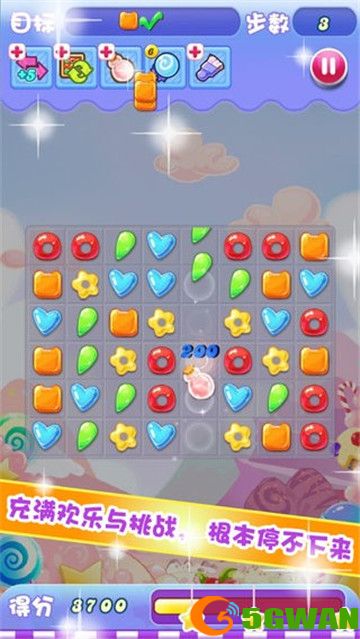Screen dimensions: 360x639
Task: Use the blue swirl lollipop booster
Action: 165,67
